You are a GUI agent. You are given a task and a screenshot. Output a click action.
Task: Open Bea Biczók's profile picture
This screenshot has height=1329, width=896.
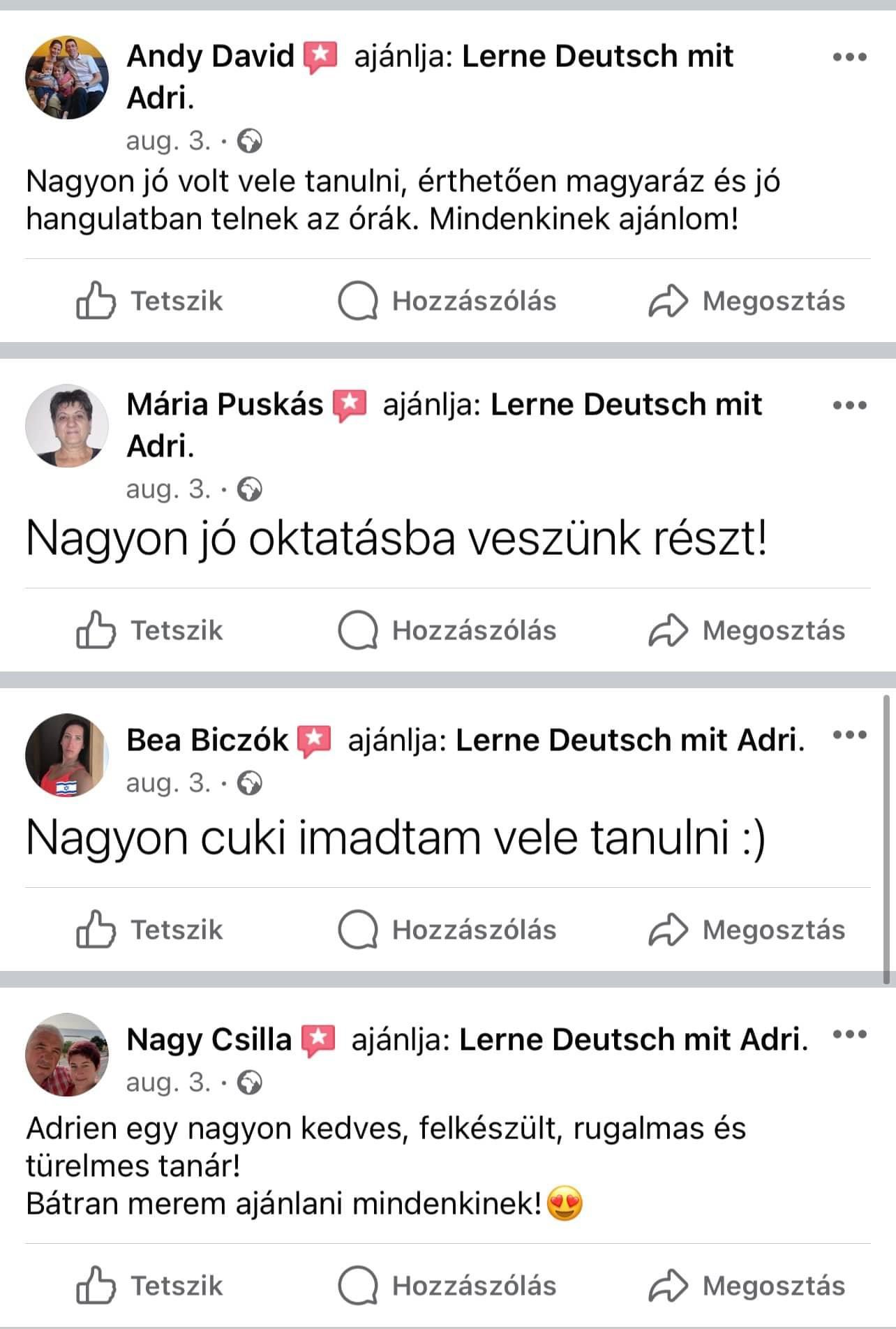coord(67,755)
